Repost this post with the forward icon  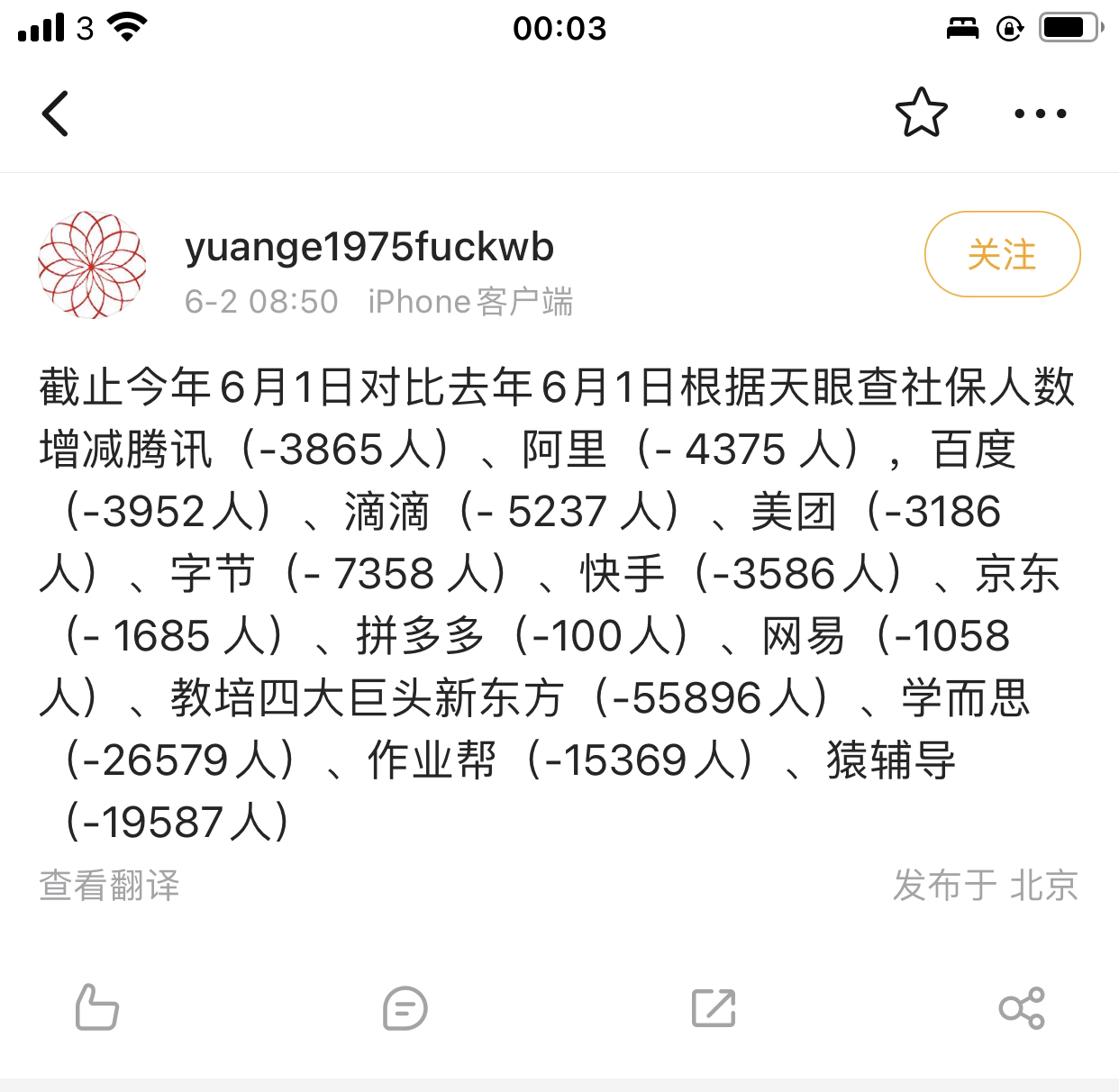(x=714, y=1007)
